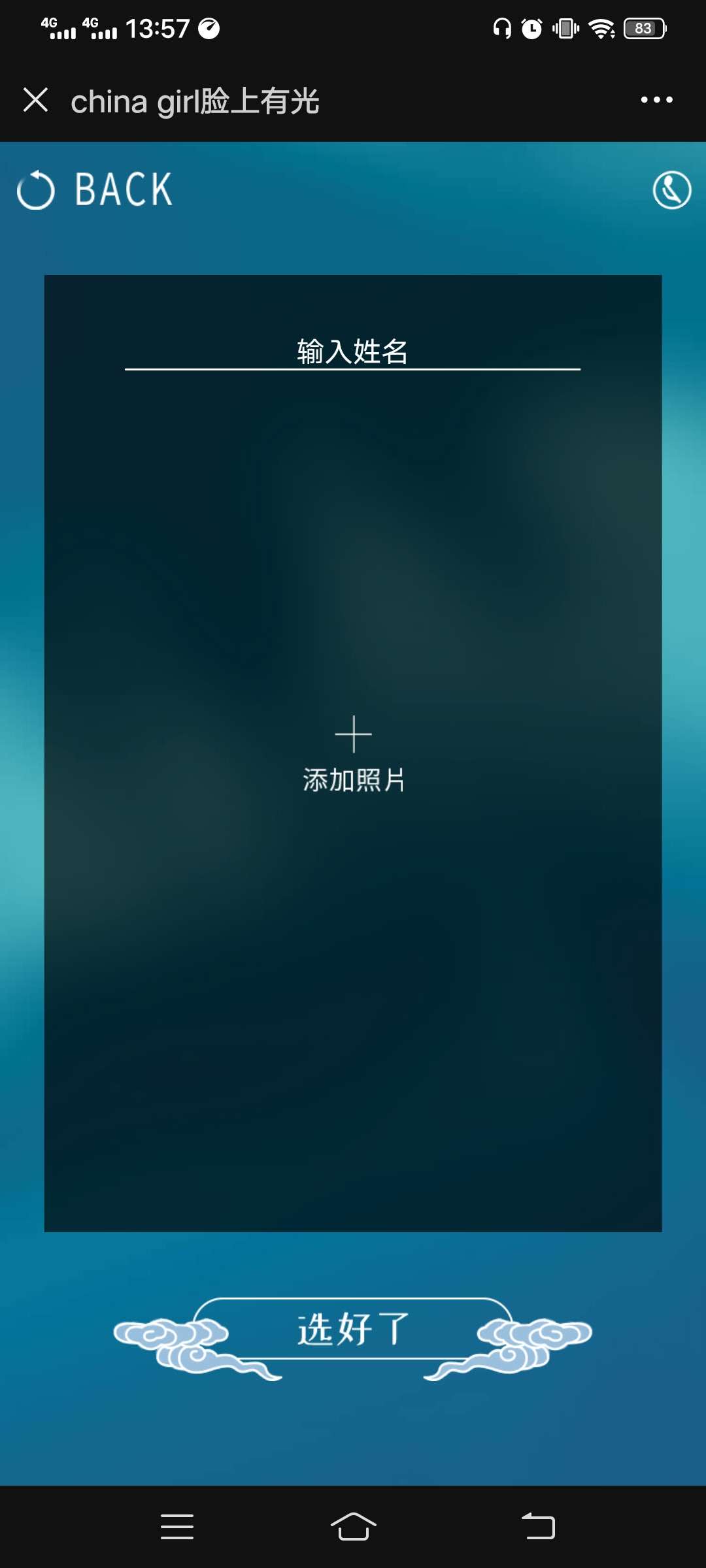Add a photo via 添加照片
Viewport: 706px width, 1568px height.
(353, 753)
